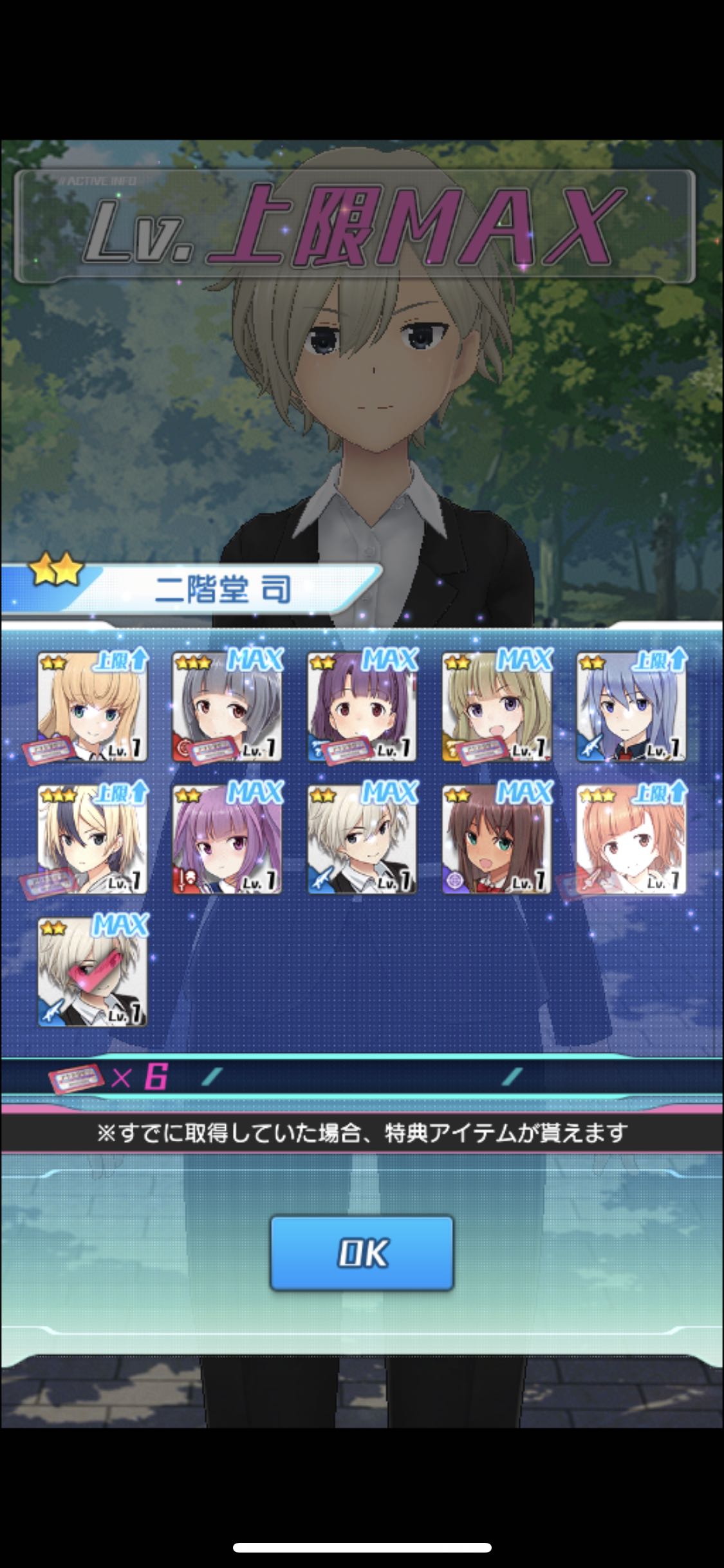This screenshot has width=724, height=1568.
Task: Select the blue-haired character card
Action: [x=631, y=706]
